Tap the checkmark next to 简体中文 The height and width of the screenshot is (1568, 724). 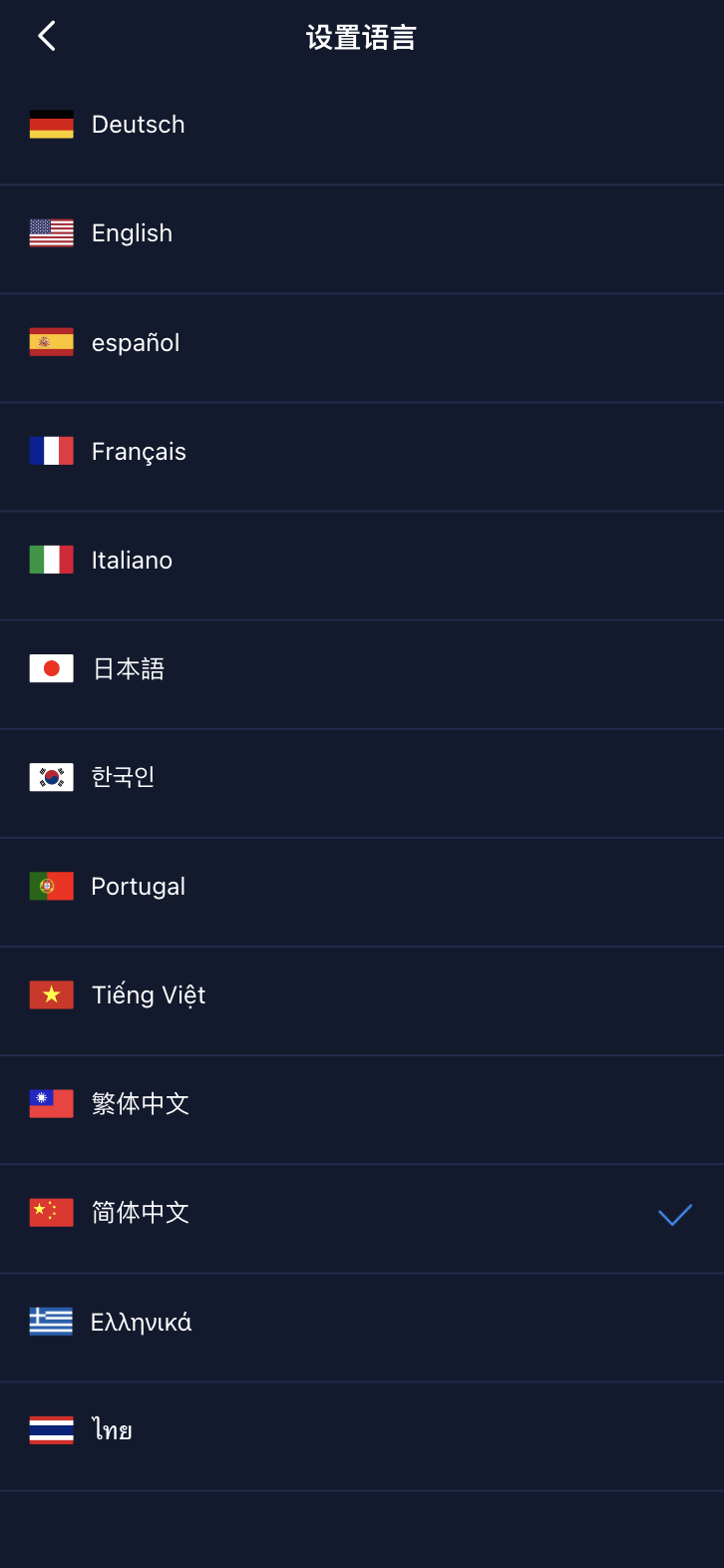[x=674, y=1215]
